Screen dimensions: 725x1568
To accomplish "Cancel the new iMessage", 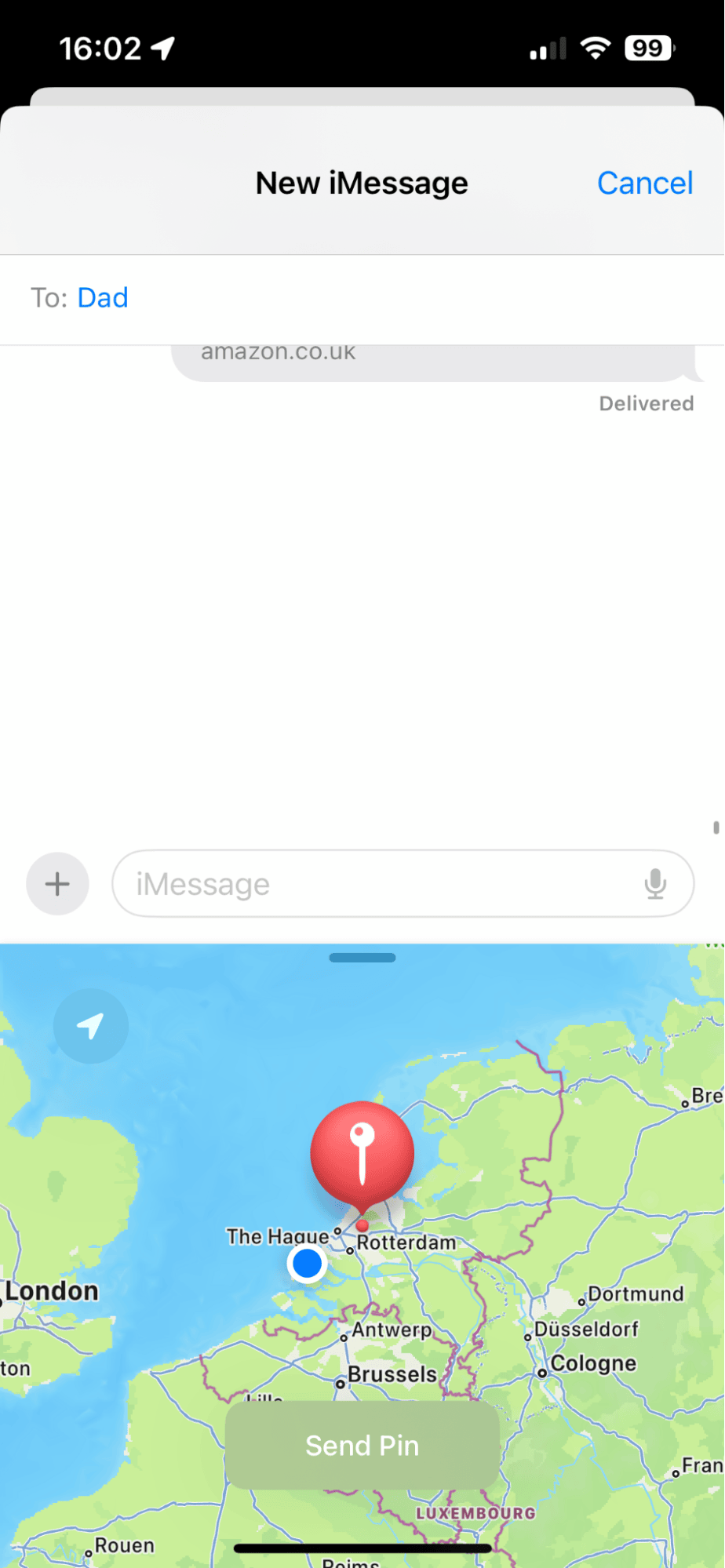I will tap(644, 184).
